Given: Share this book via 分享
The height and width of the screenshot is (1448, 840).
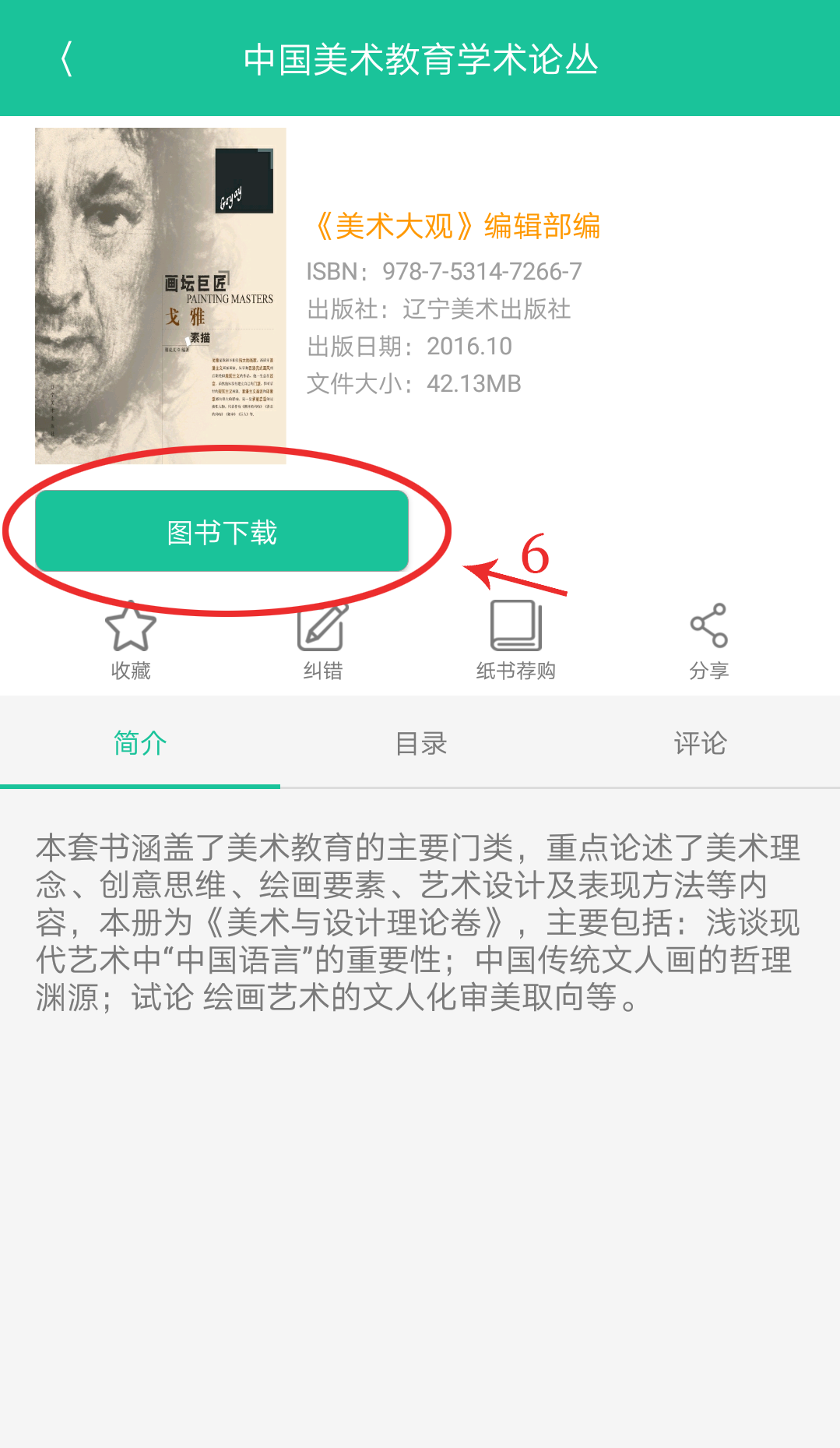Looking at the screenshot, I should pyautogui.click(x=708, y=642).
